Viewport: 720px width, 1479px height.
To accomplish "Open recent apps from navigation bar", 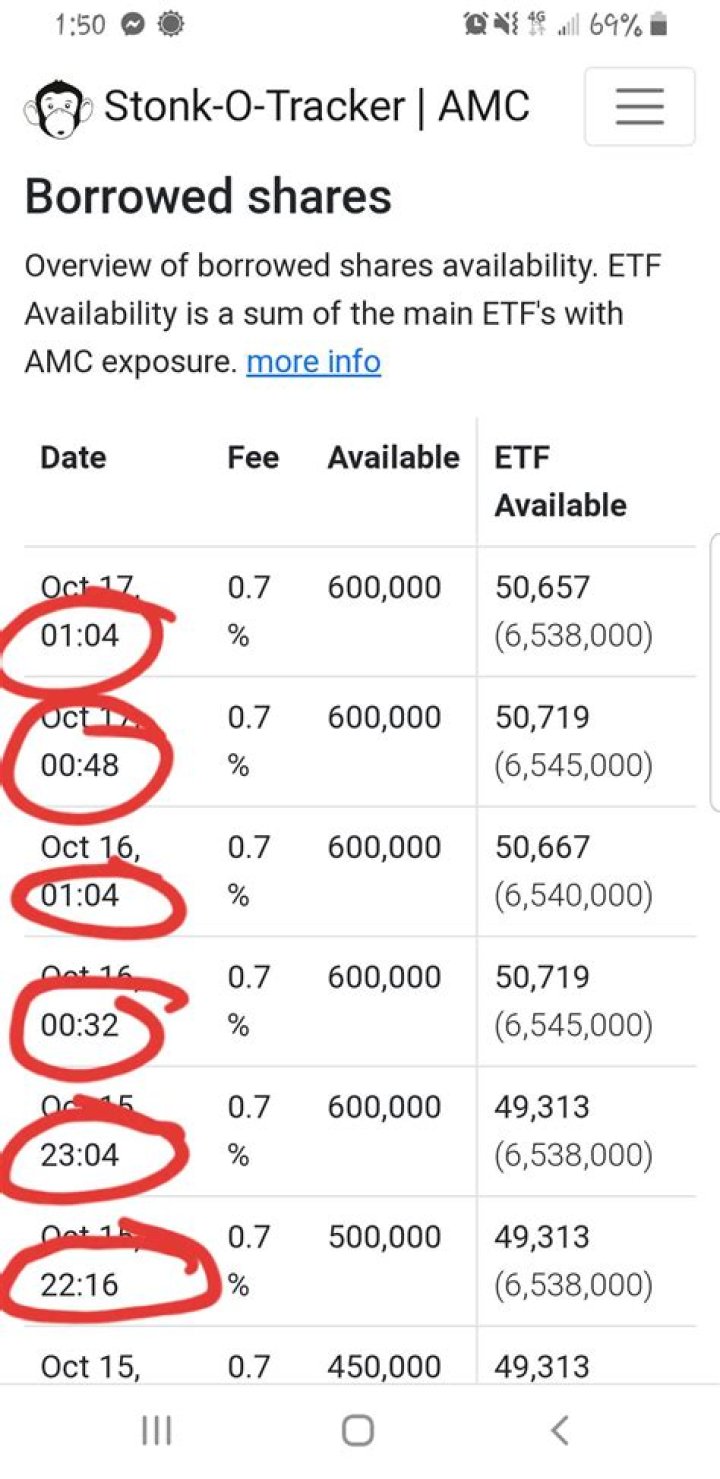I will [156, 1430].
